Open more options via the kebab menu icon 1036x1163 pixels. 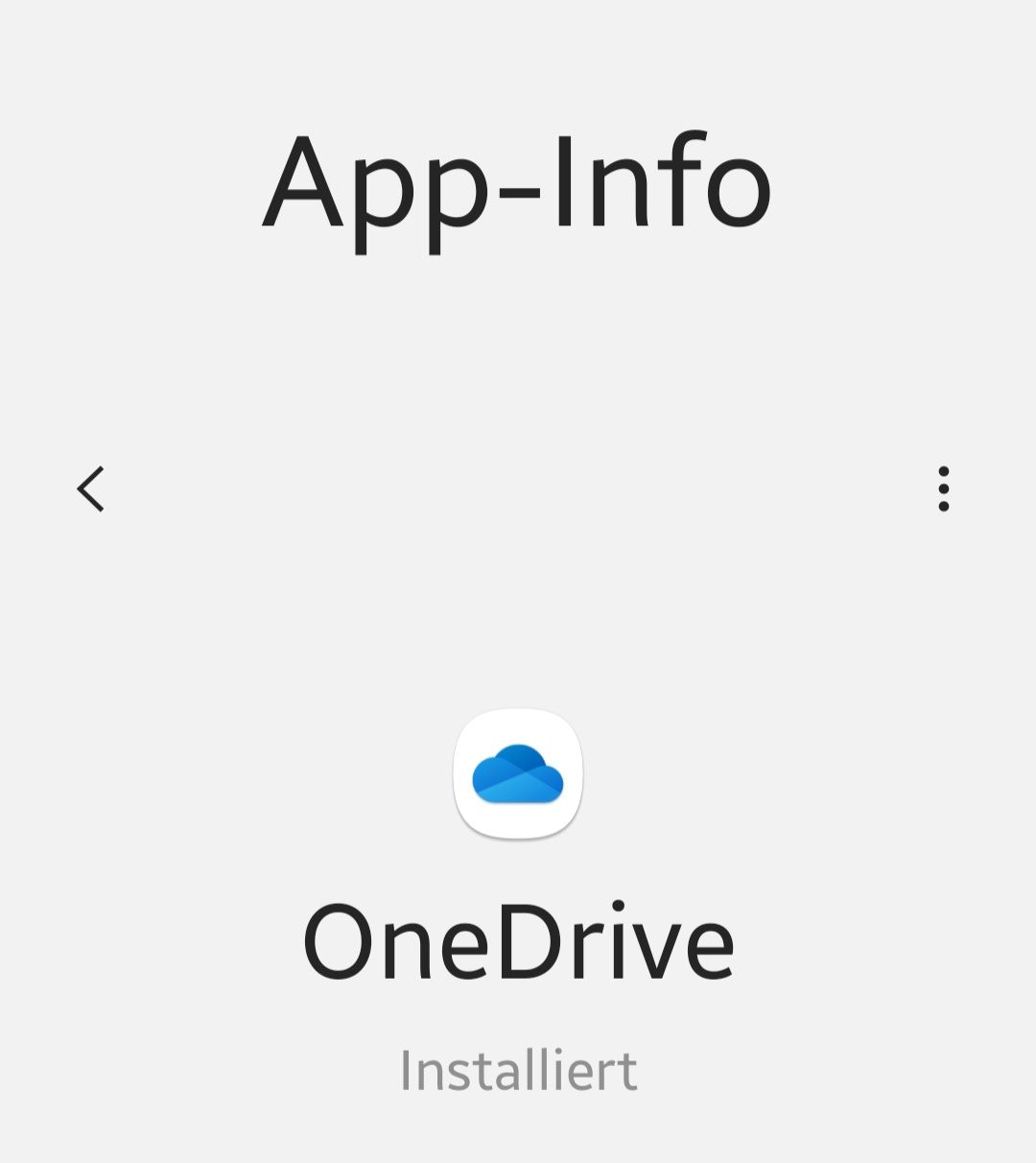945,488
